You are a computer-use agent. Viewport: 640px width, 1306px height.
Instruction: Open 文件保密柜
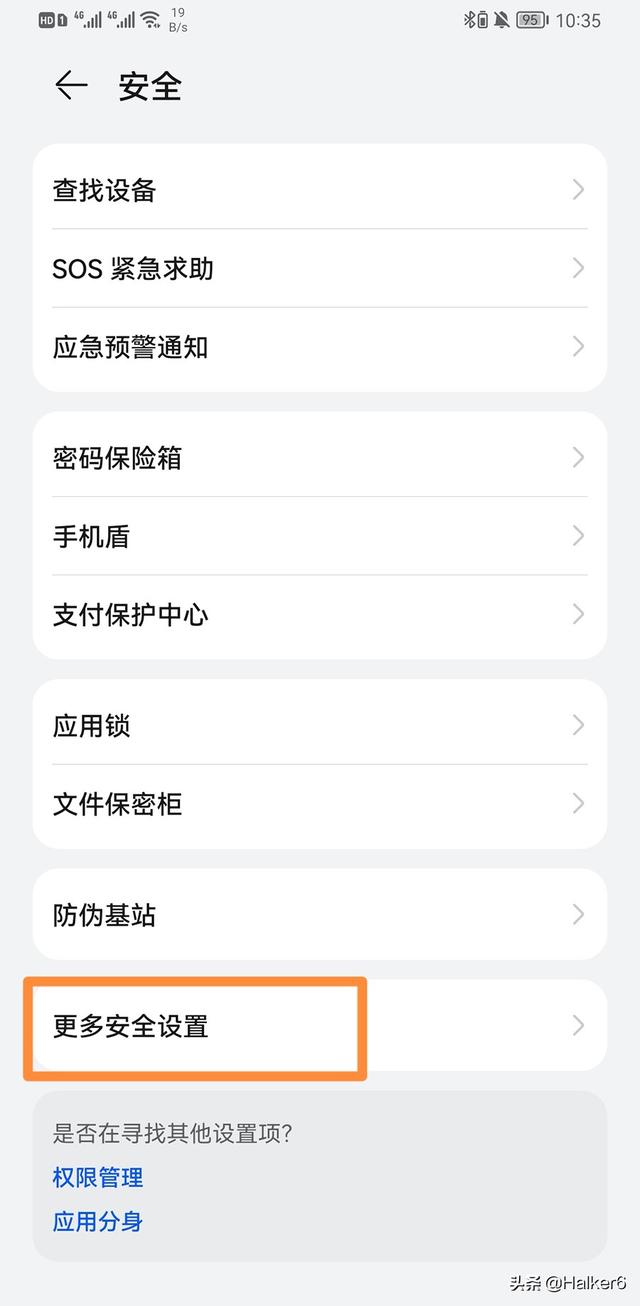pos(320,804)
